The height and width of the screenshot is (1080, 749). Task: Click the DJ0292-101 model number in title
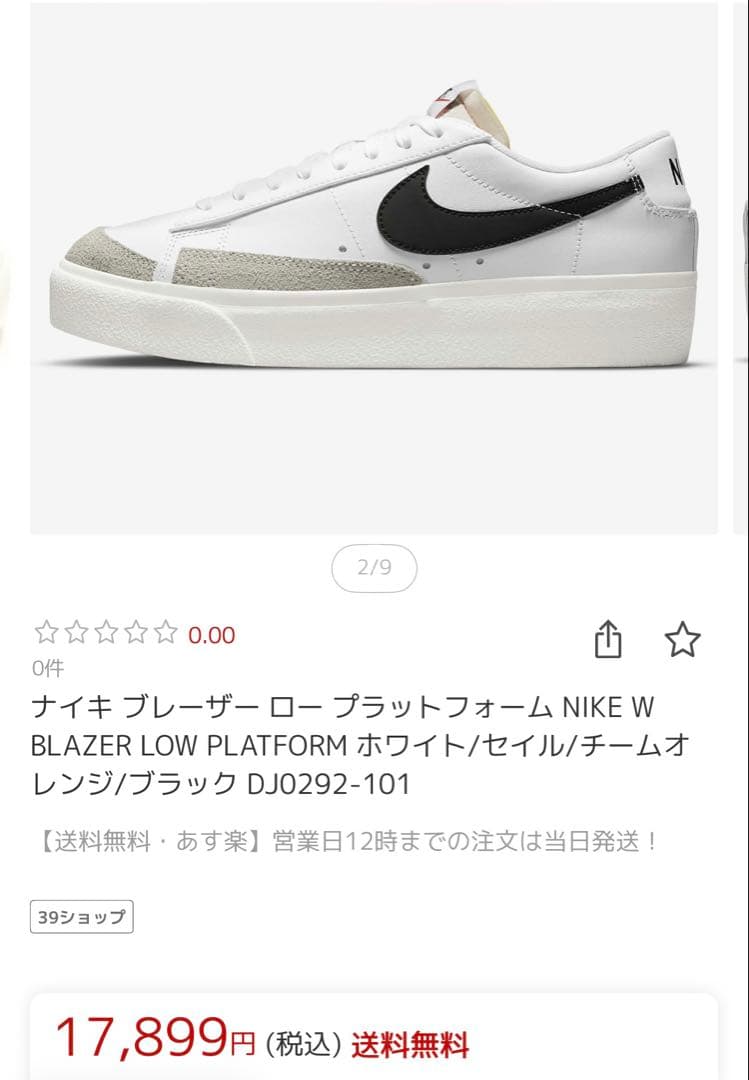323,784
